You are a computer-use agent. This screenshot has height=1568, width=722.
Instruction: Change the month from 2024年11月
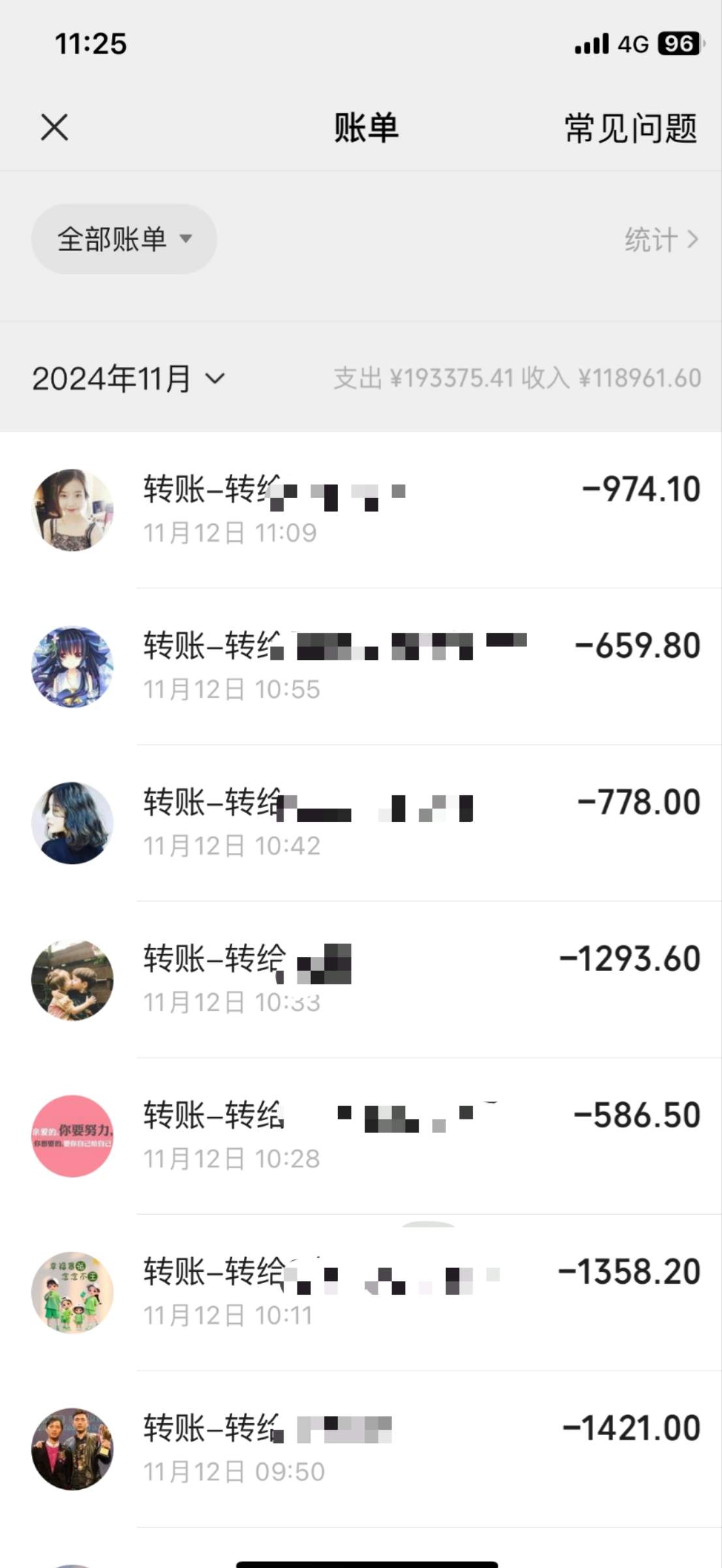click(x=128, y=379)
